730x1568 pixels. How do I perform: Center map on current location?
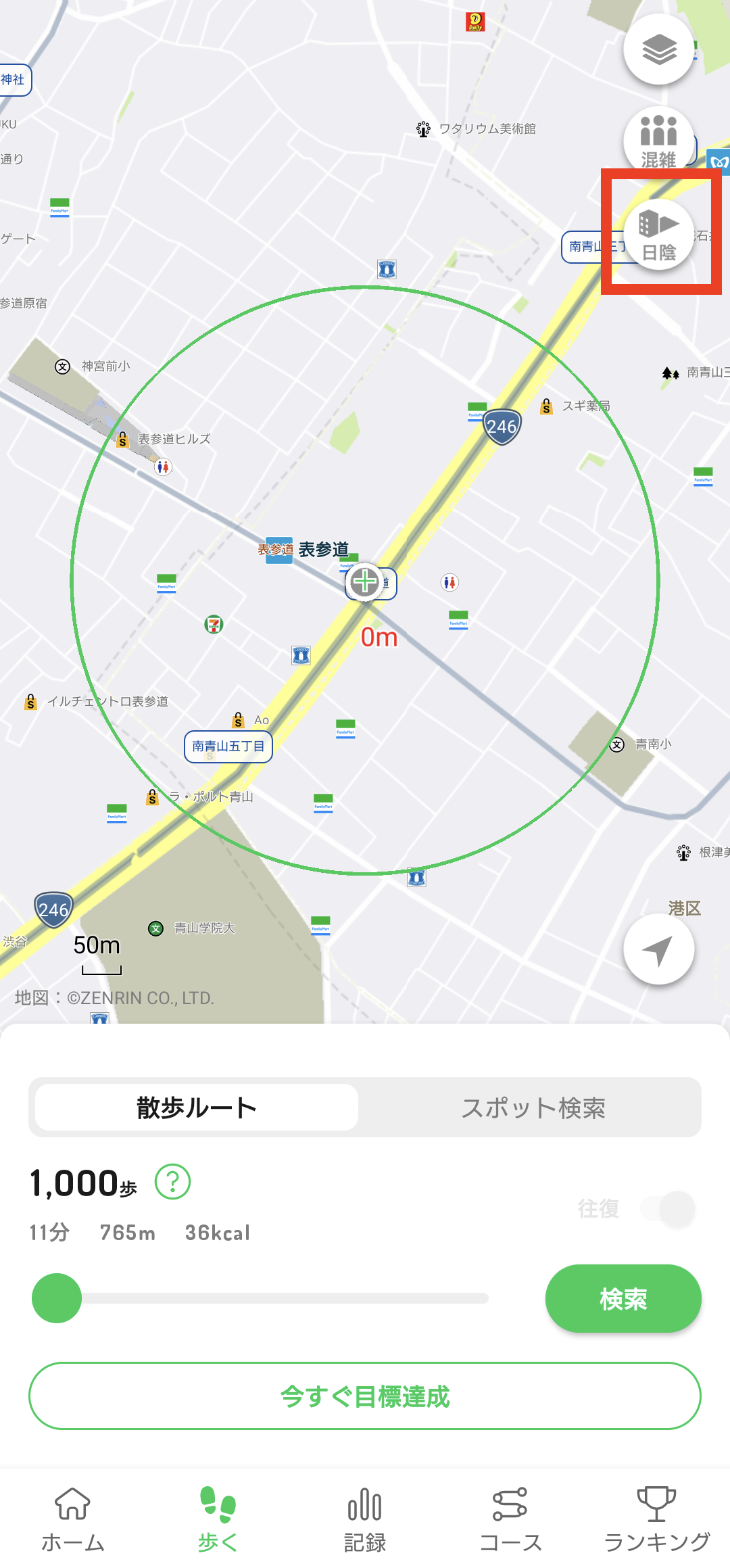(658, 950)
